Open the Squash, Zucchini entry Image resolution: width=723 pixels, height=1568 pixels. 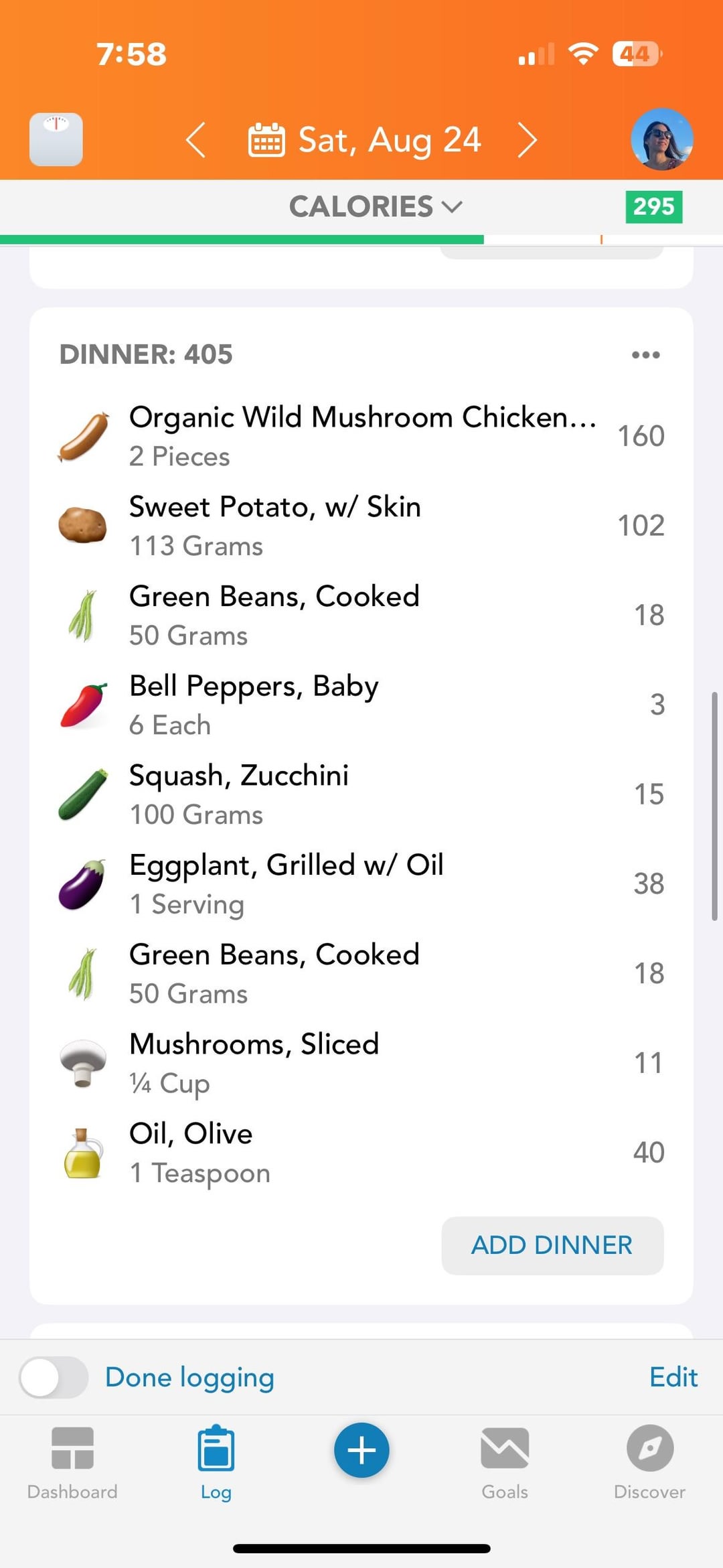tap(361, 794)
